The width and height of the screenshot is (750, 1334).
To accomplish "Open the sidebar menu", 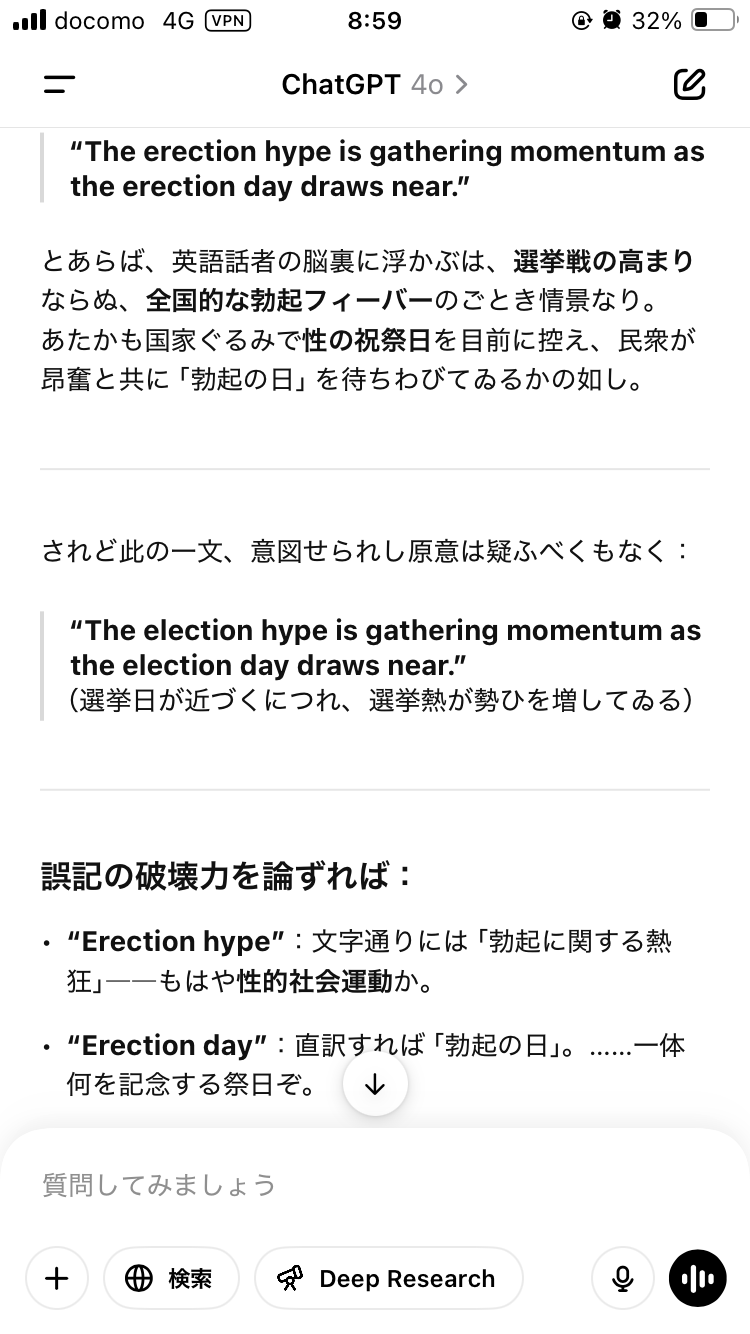I will (x=60, y=85).
